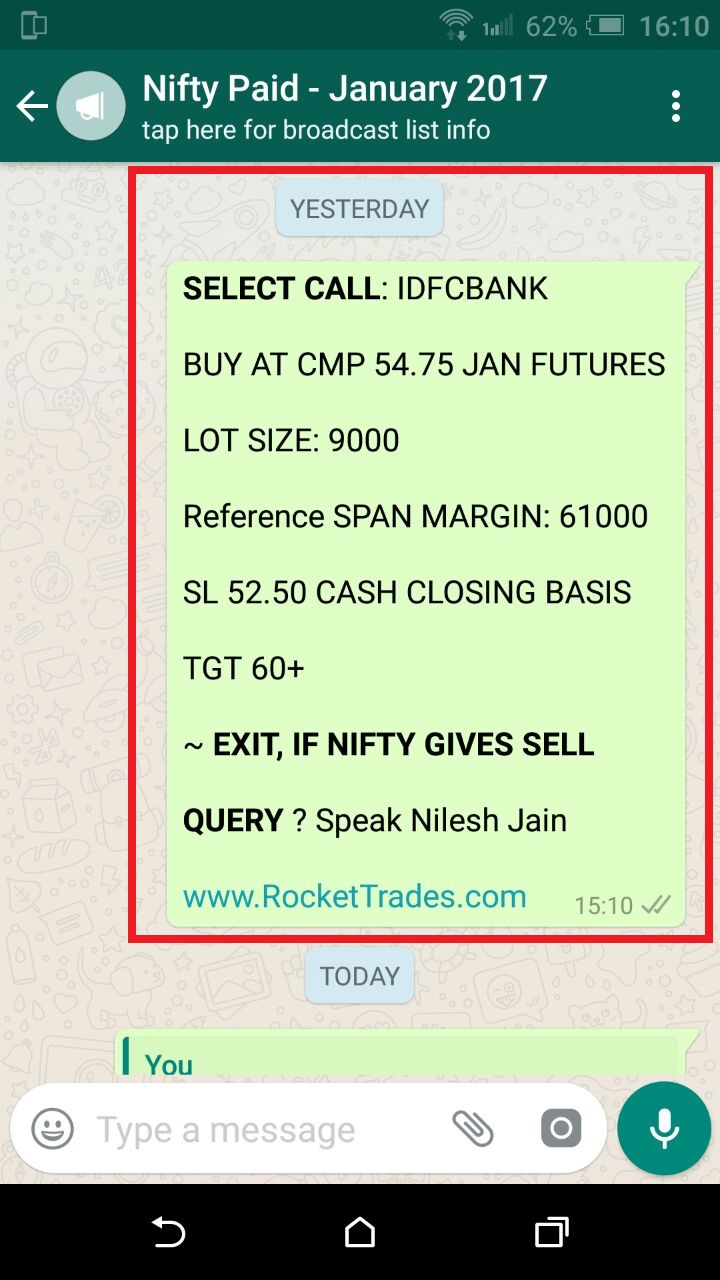720x1280 pixels.
Task: Open the emoji picker
Action: (52, 1130)
